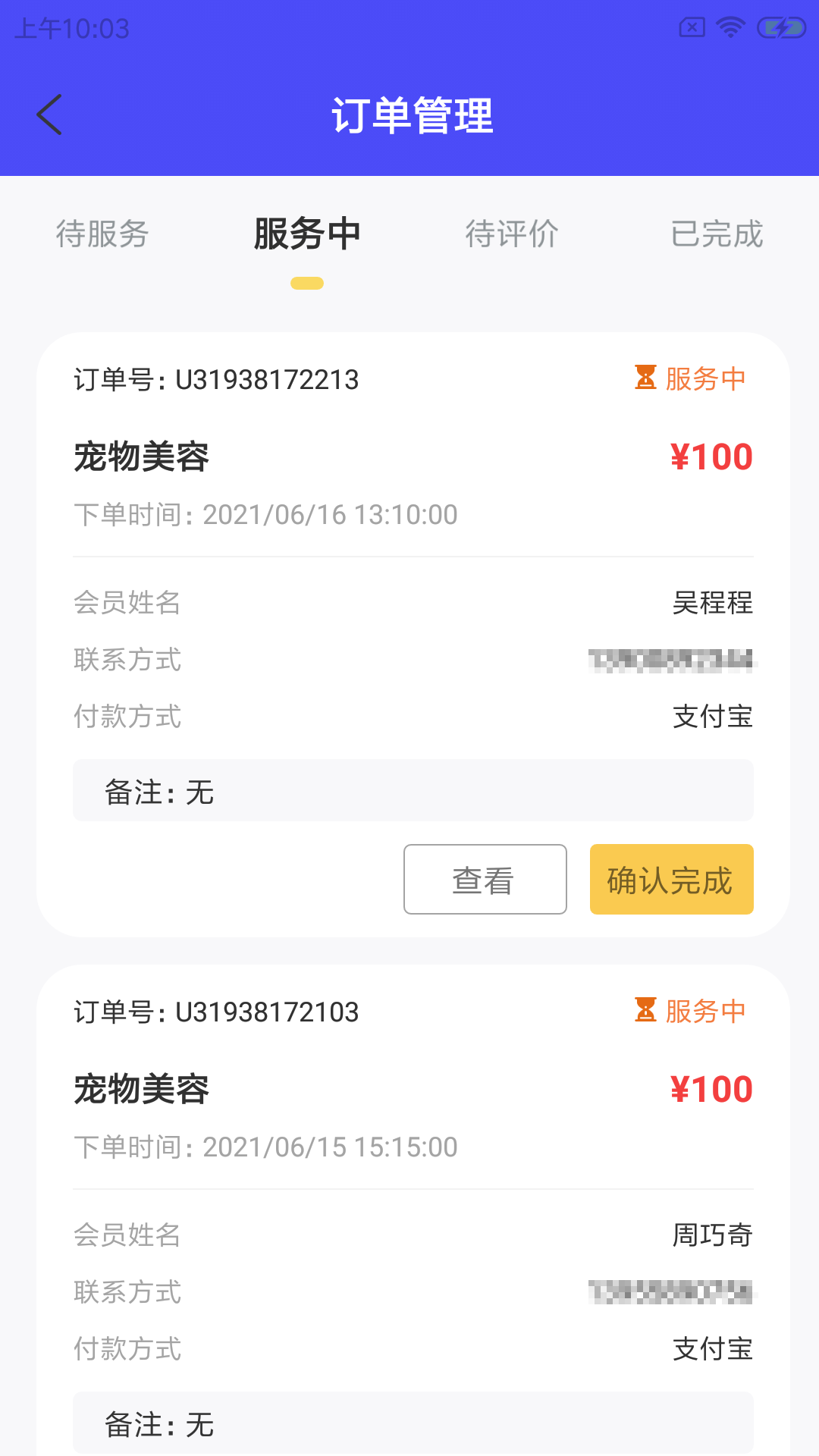Switch to the 待服务 tab
Image resolution: width=819 pixels, height=1456 pixels.
pos(102,234)
